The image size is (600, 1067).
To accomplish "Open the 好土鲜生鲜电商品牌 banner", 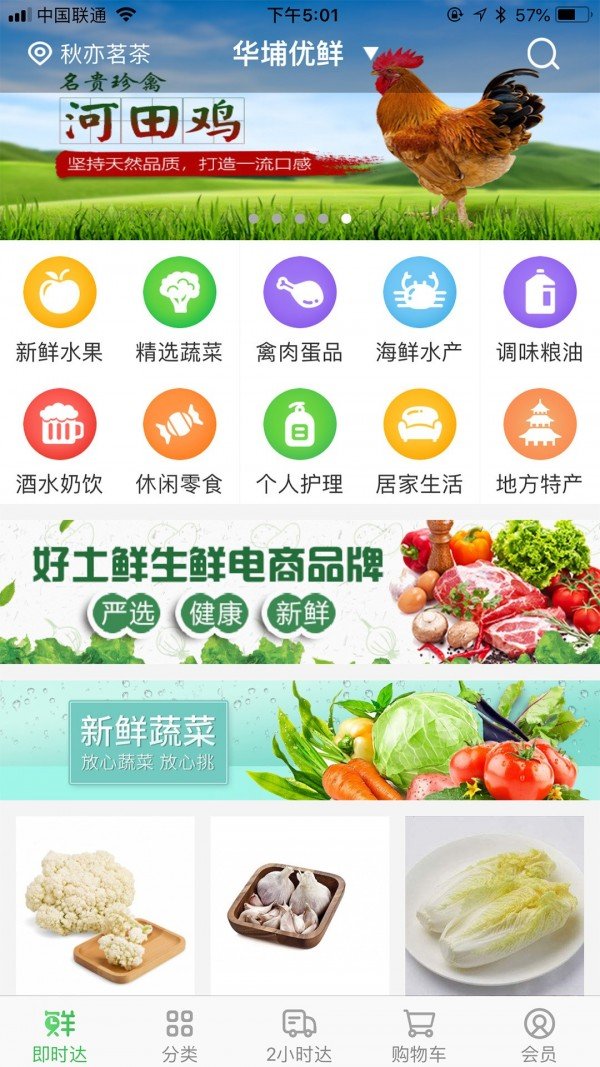I will coord(300,591).
